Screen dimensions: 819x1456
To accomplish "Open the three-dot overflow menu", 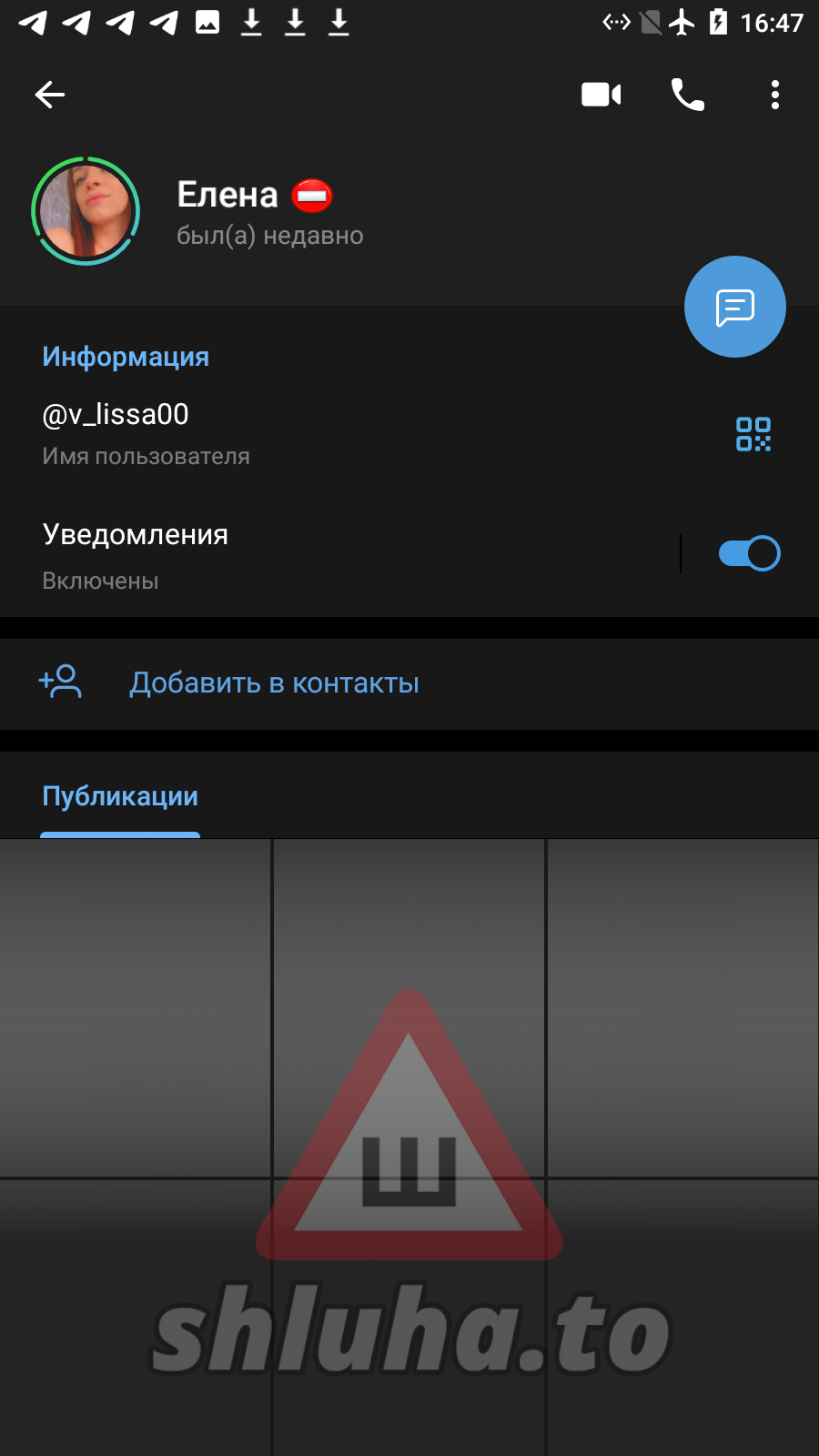I will tap(774, 95).
